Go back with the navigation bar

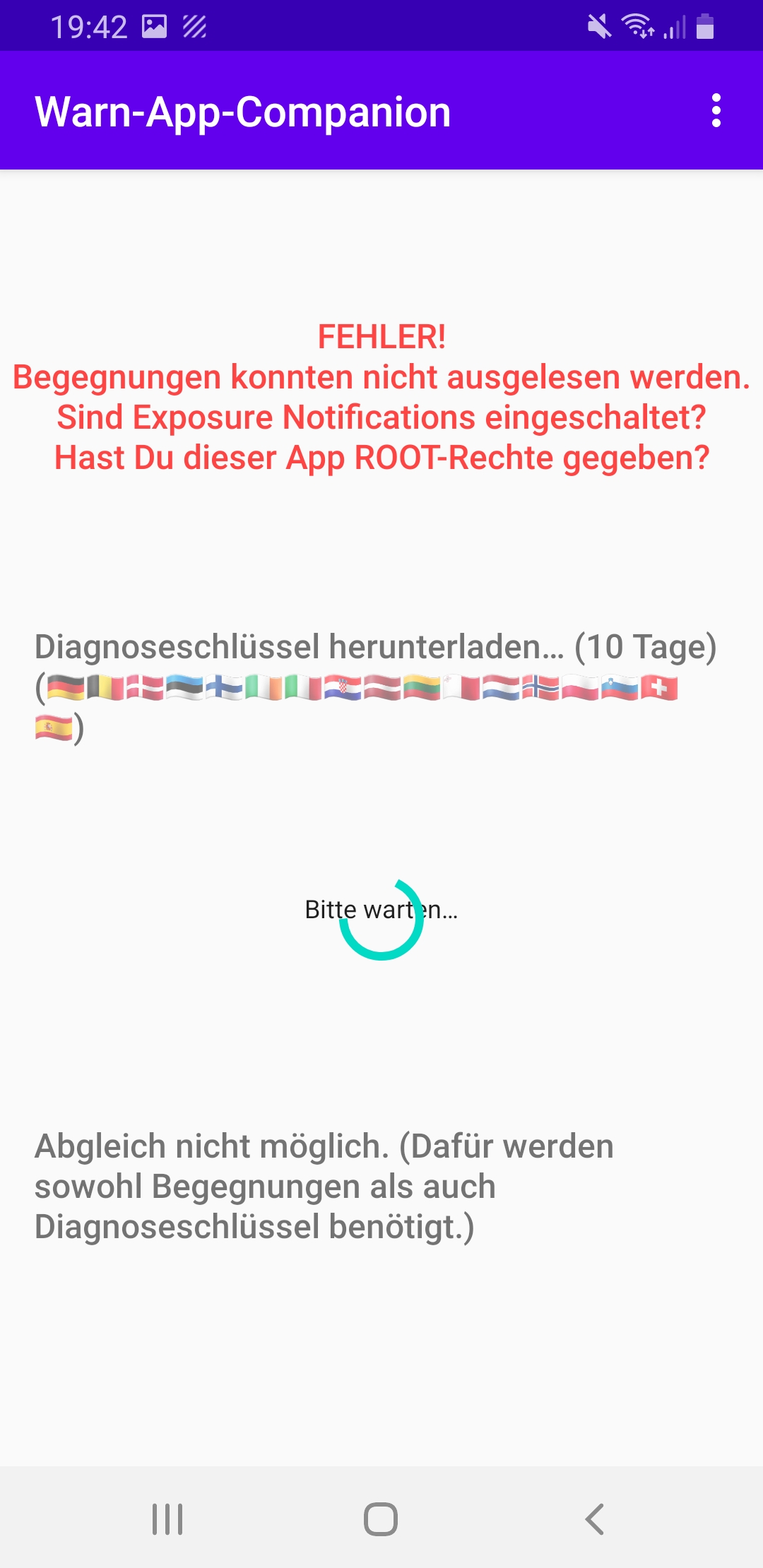pos(594,1519)
